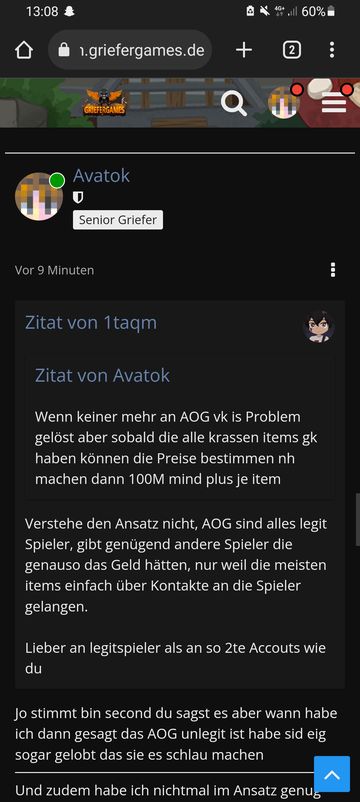
Task: Open Avatok's profile from post author name
Action: pos(101,175)
